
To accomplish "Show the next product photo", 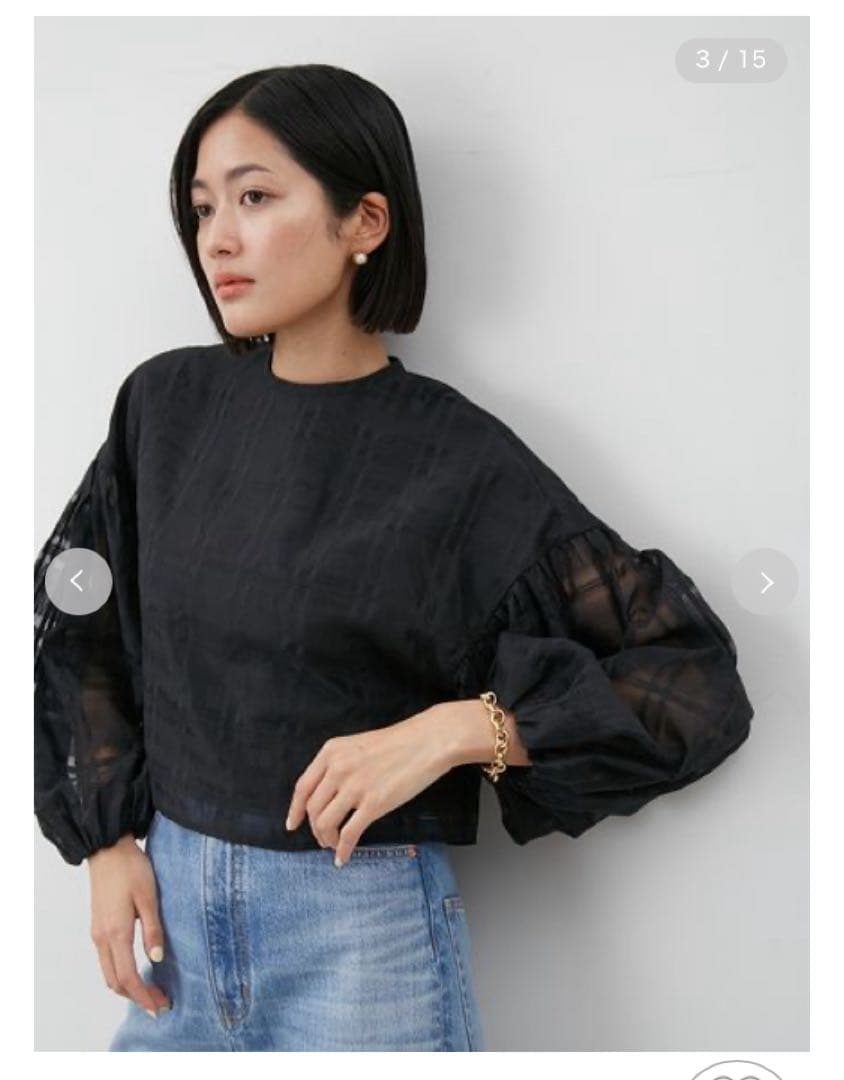I will 765,582.
